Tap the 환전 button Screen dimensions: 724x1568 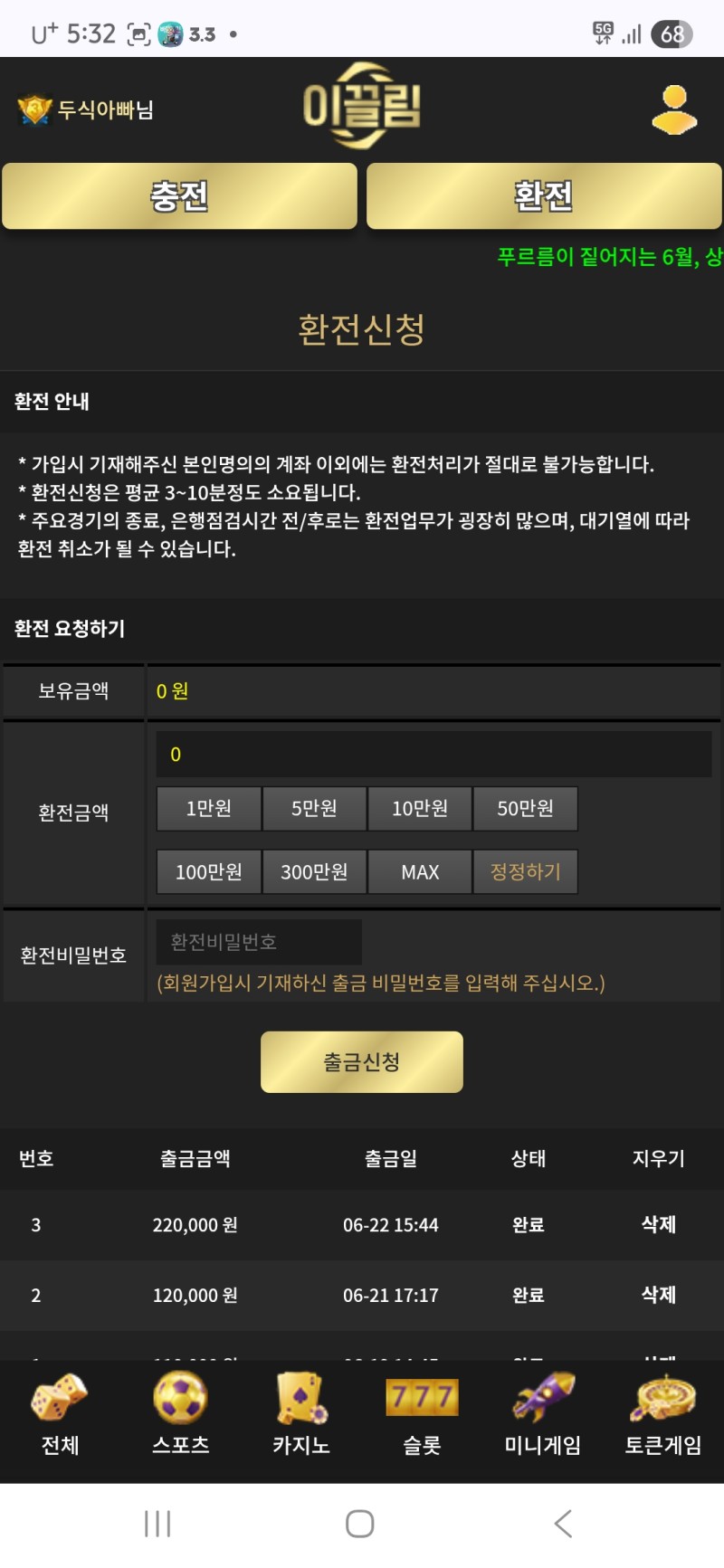click(544, 196)
